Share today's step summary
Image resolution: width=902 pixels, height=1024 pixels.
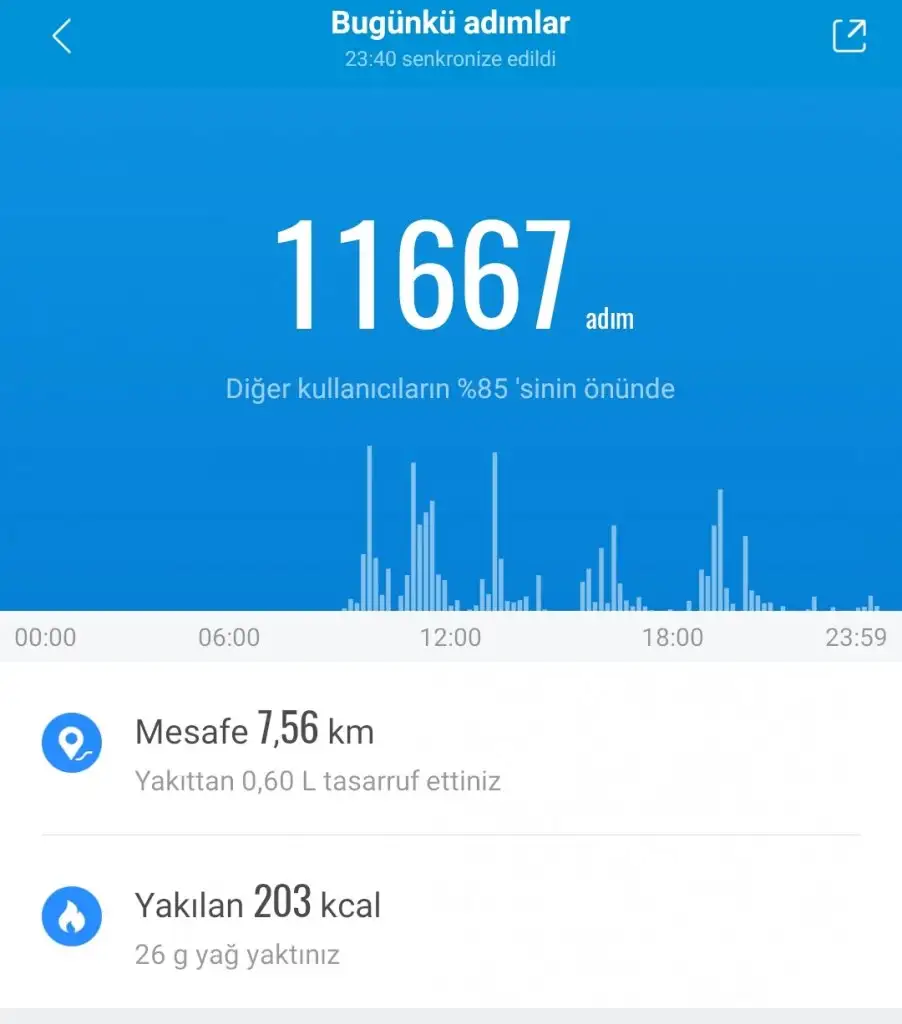point(848,37)
